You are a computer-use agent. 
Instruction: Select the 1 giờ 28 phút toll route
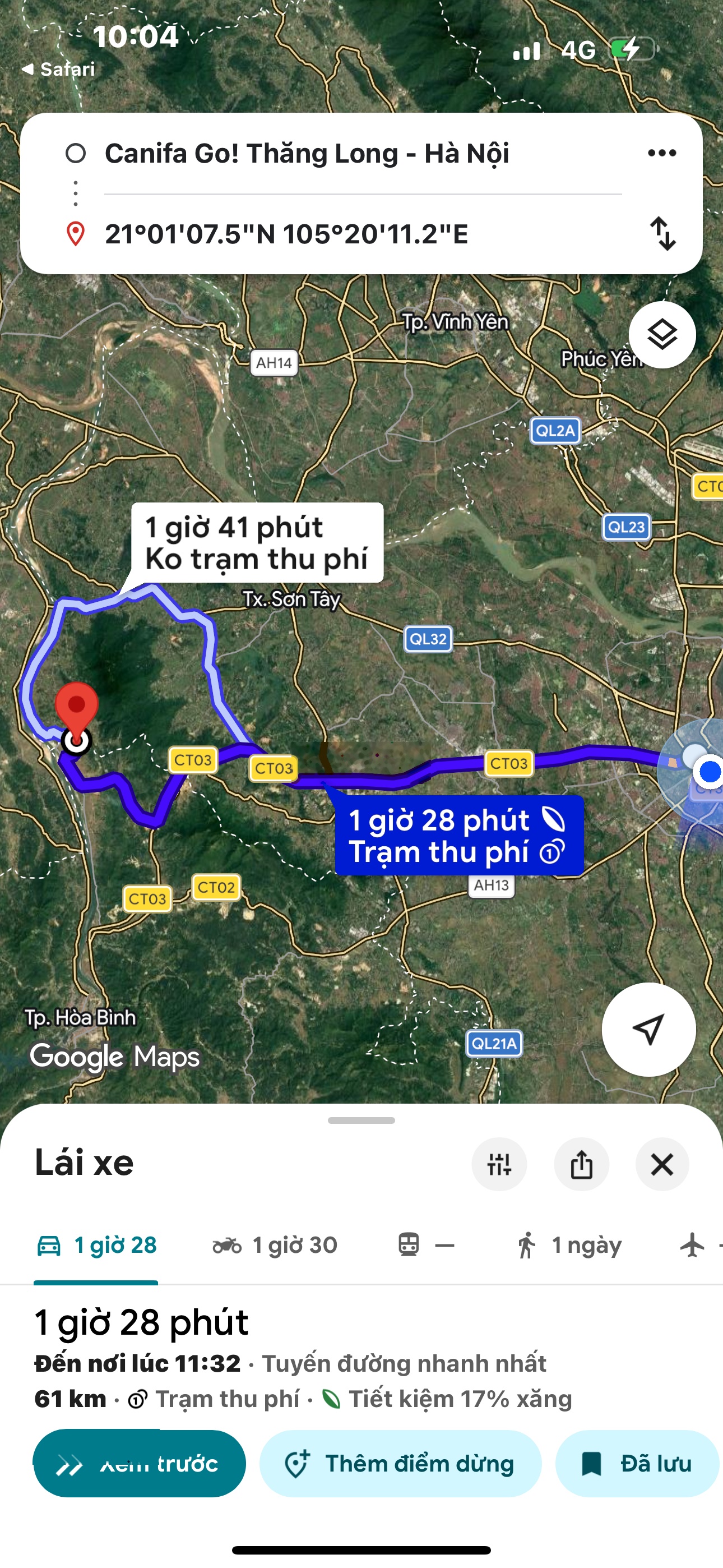point(459,835)
